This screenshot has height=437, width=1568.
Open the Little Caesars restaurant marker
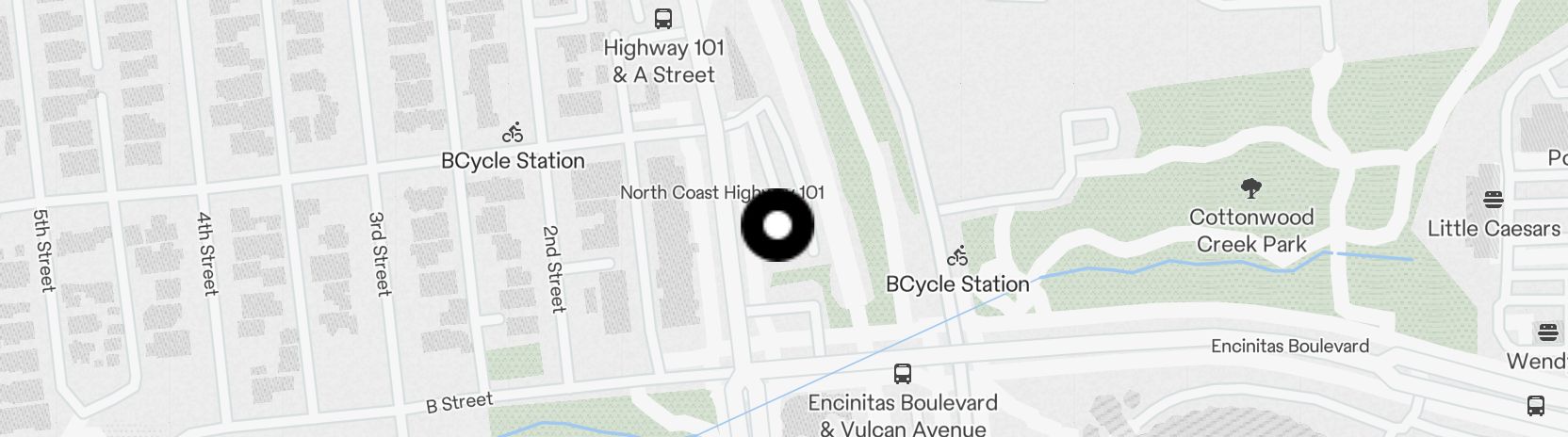pyautogui.click(x=1493, y=200)
